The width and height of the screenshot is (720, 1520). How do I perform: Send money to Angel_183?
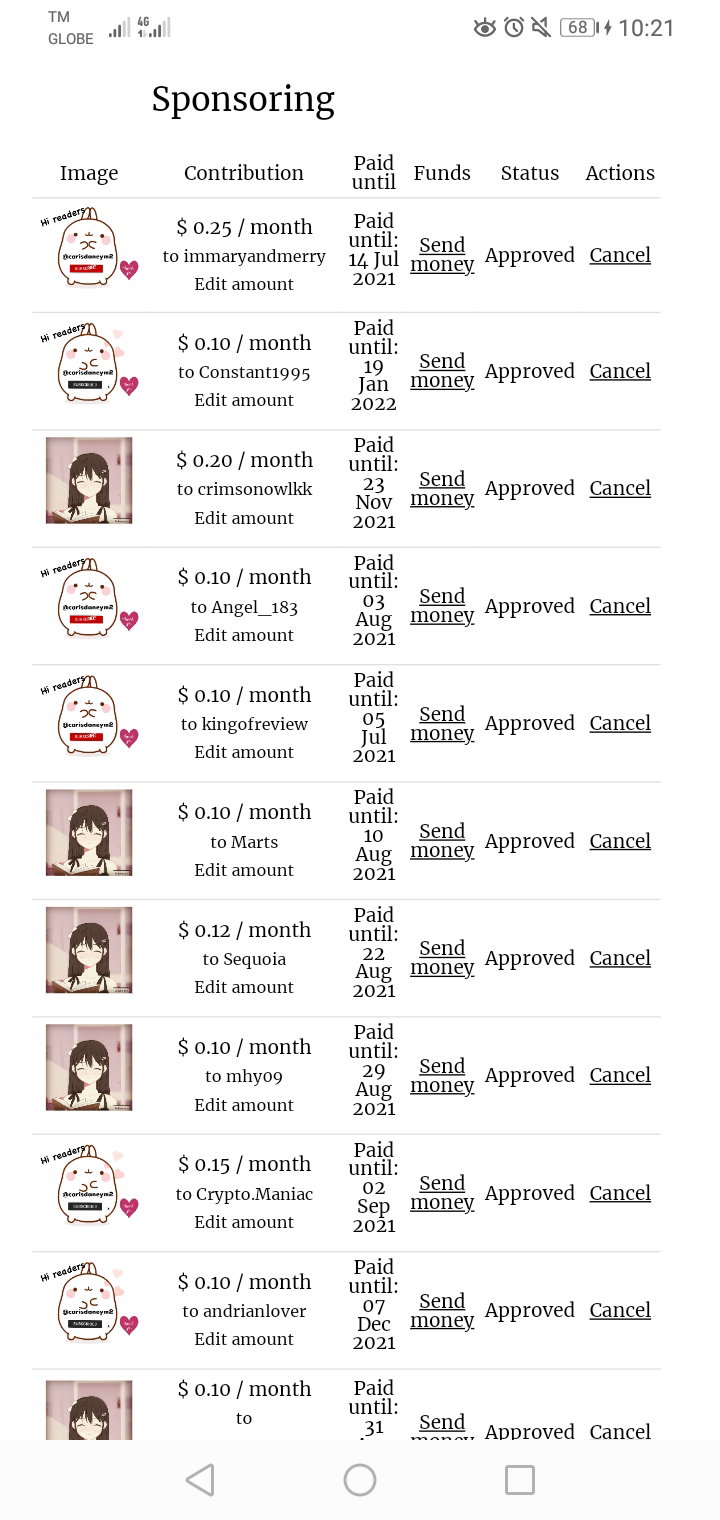442,606
